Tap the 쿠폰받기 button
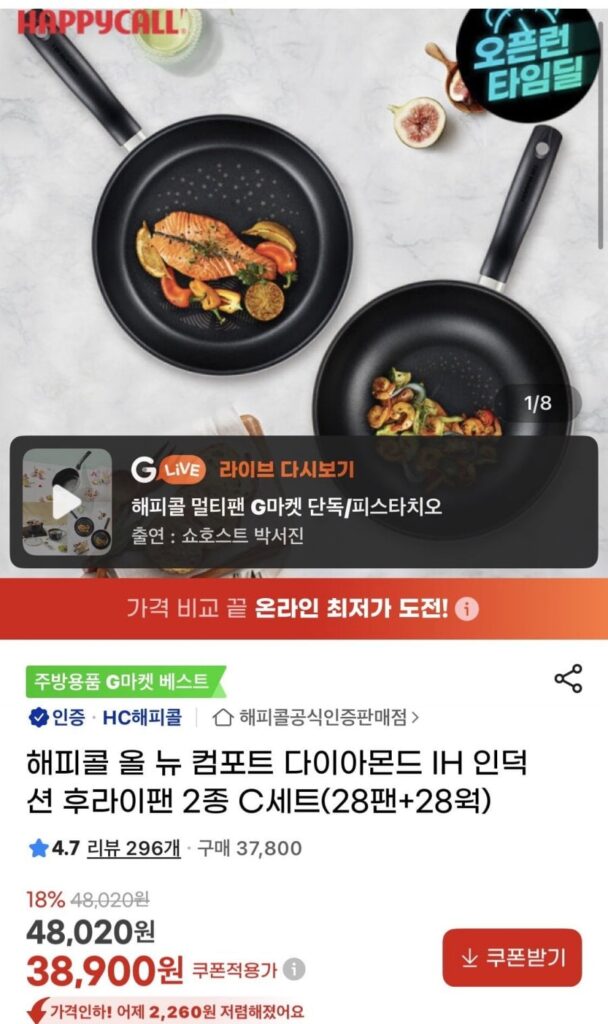The height and width of the screenshot is (1024, 608). coord(512,957)
